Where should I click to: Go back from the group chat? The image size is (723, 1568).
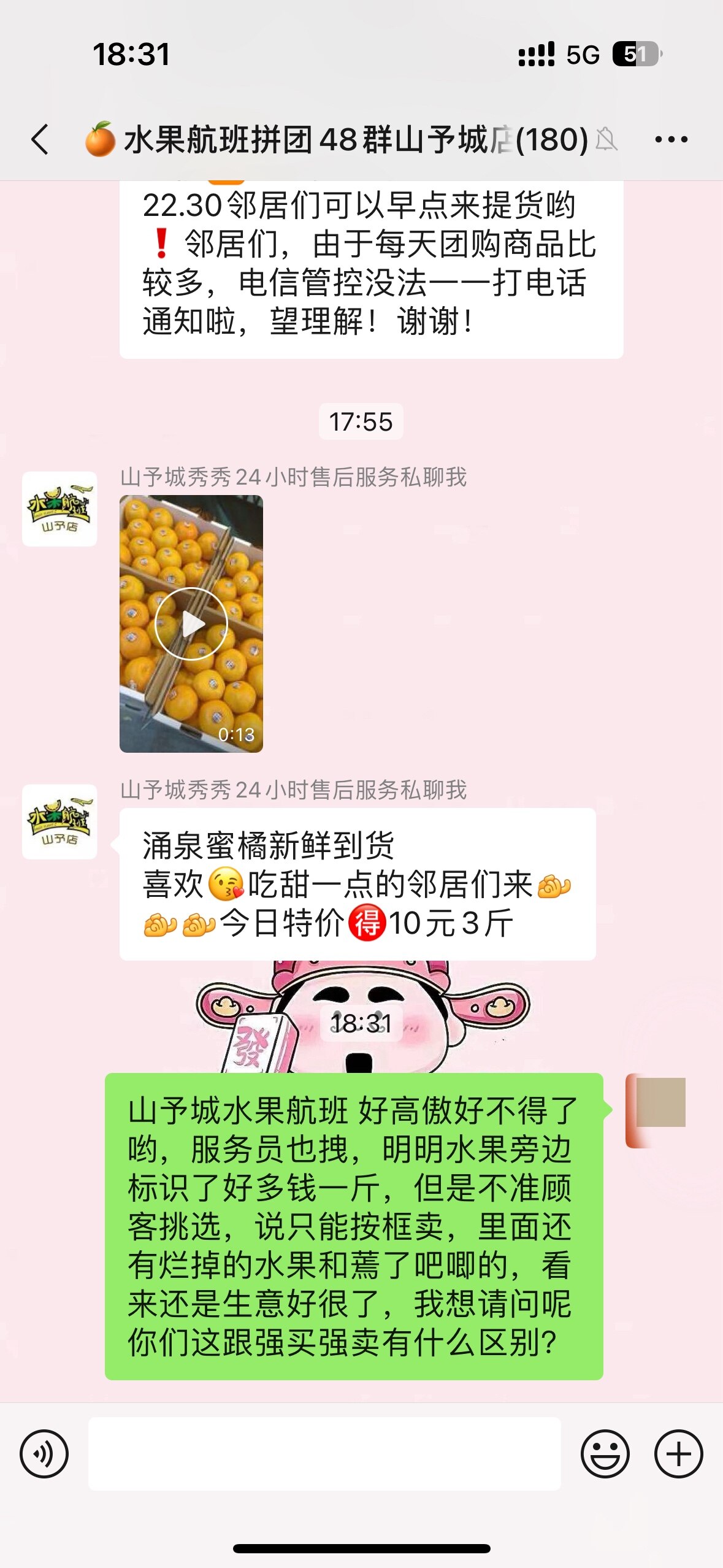pos(40,139)
